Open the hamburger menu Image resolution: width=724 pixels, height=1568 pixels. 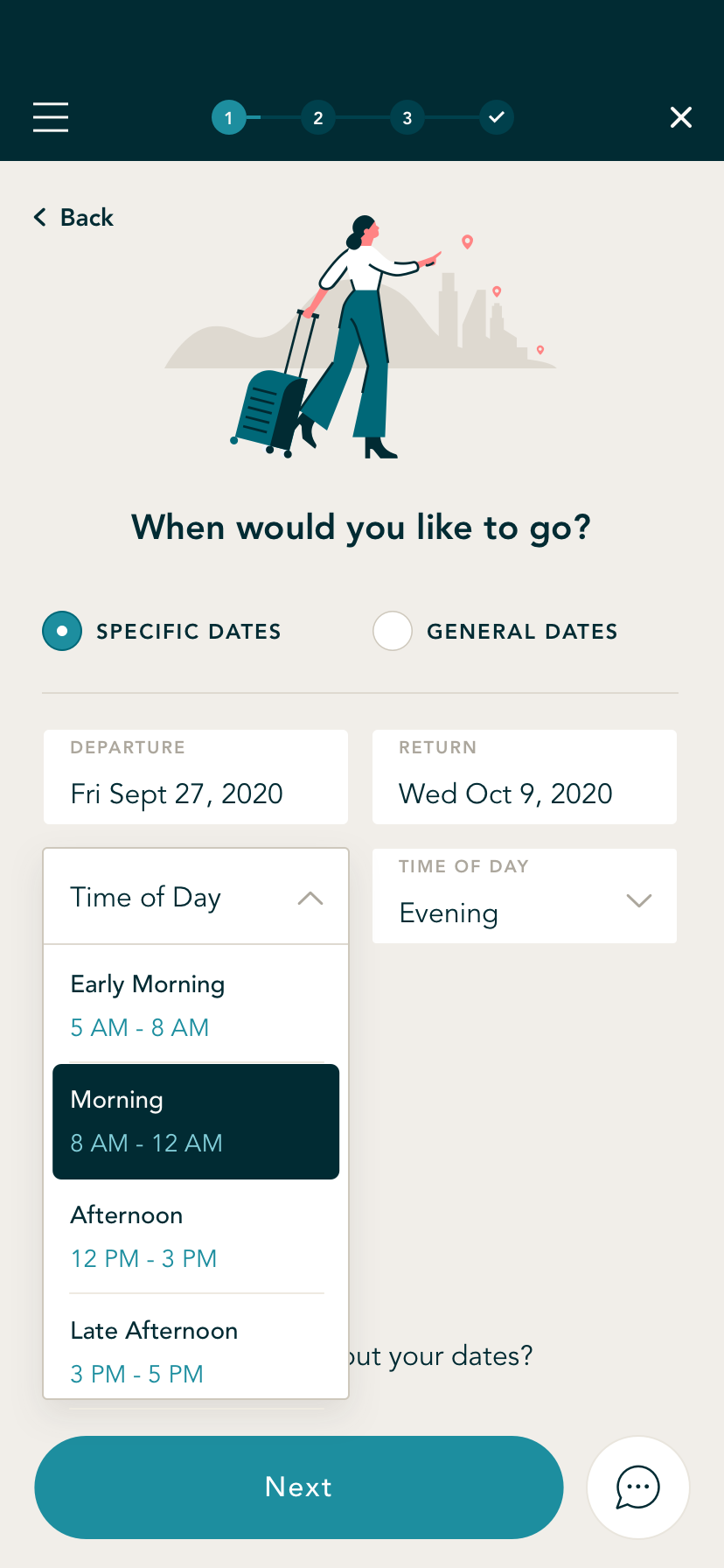click(x=51, y=117)
